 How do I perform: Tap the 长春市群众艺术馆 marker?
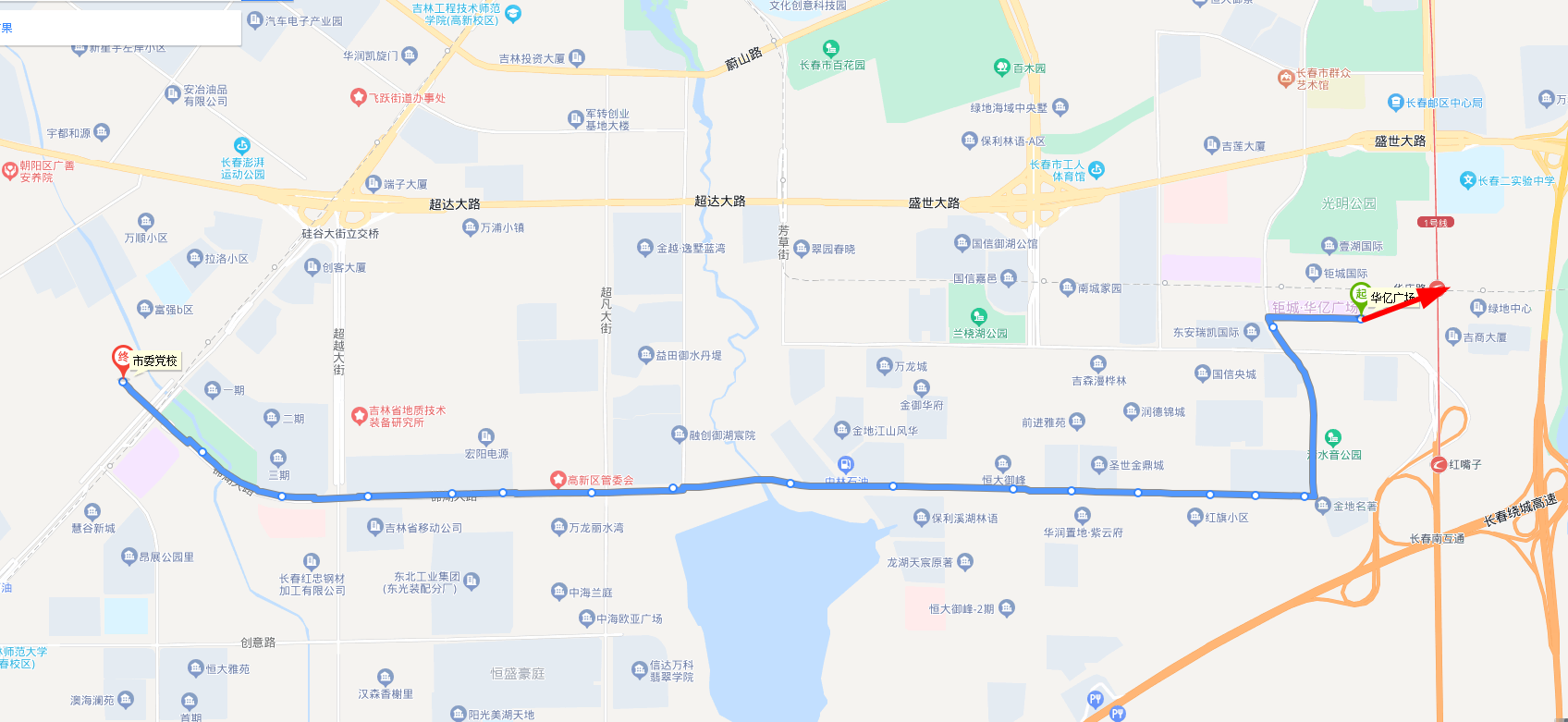coord(1285,79)
